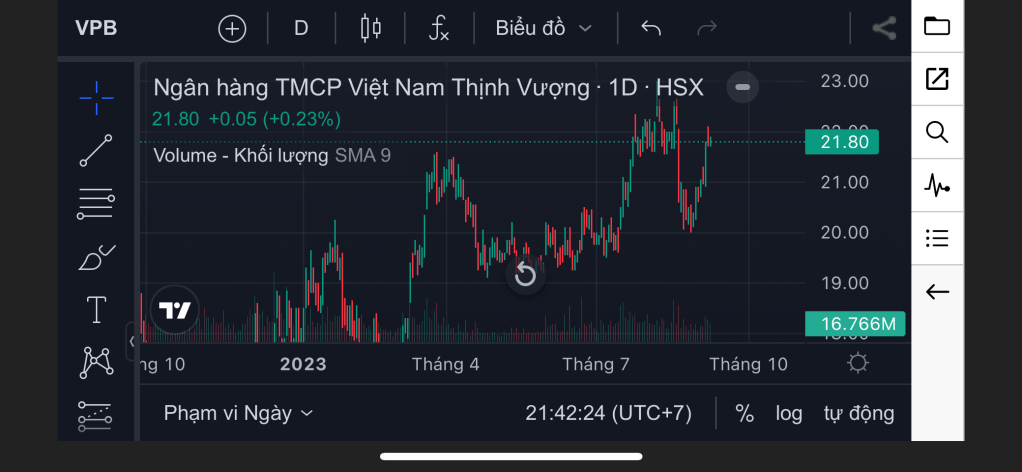The height and width of the screenshot is (472, 1022).
Task: Open chart settings gear icon
Action: (857, 363)
